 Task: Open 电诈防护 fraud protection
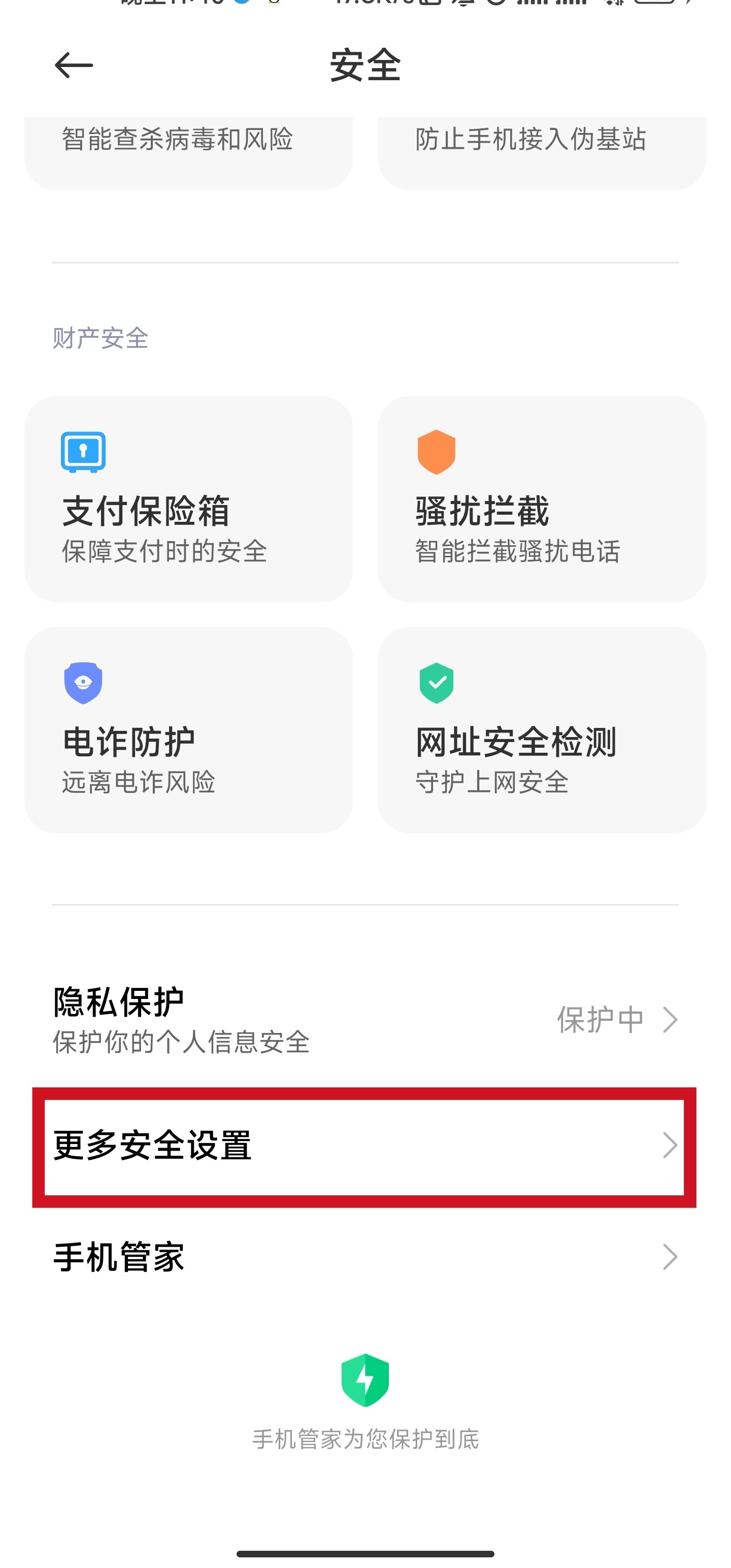(189, 730)
